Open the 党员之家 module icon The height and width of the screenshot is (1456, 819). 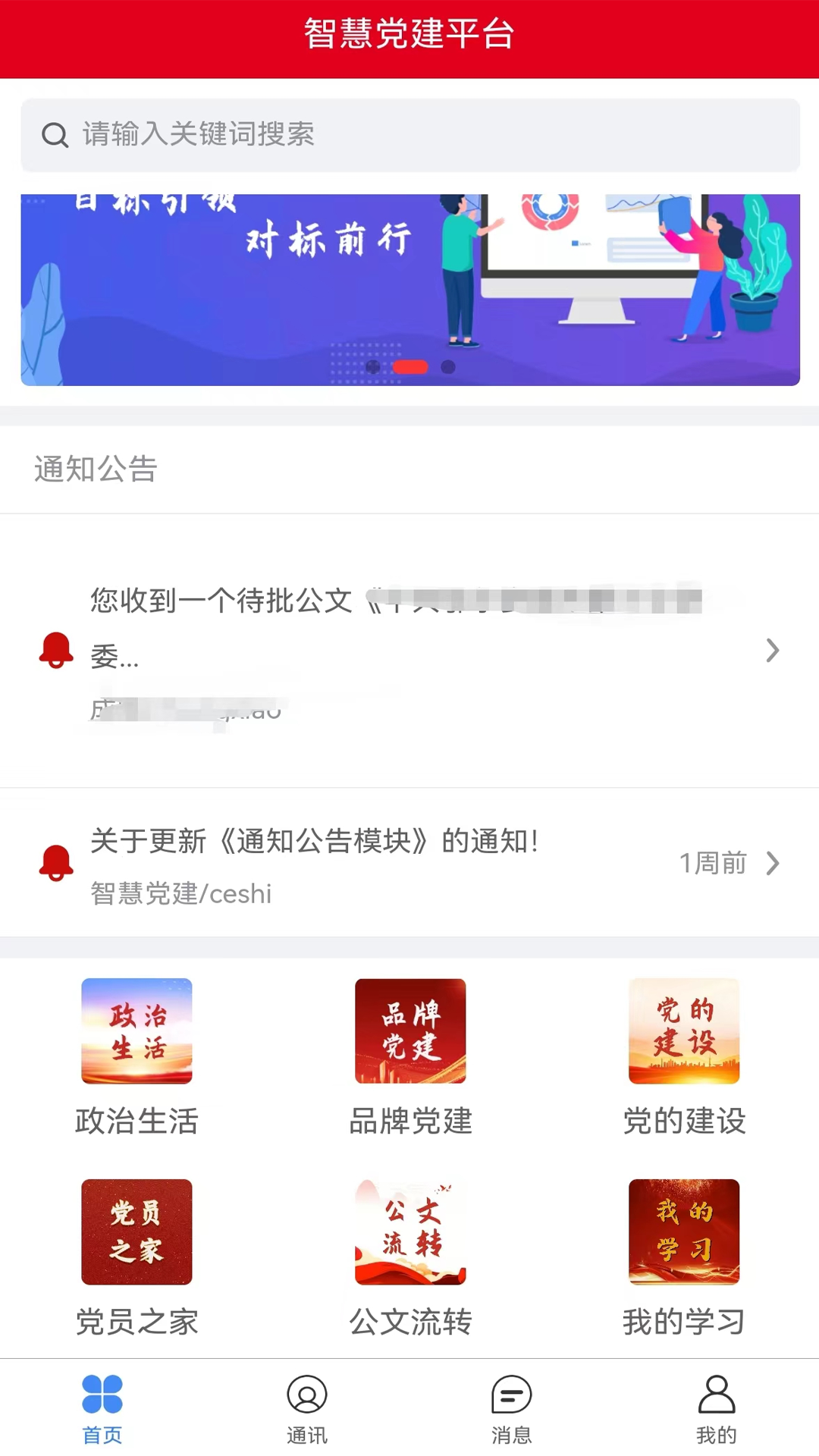click(136, 1232)
